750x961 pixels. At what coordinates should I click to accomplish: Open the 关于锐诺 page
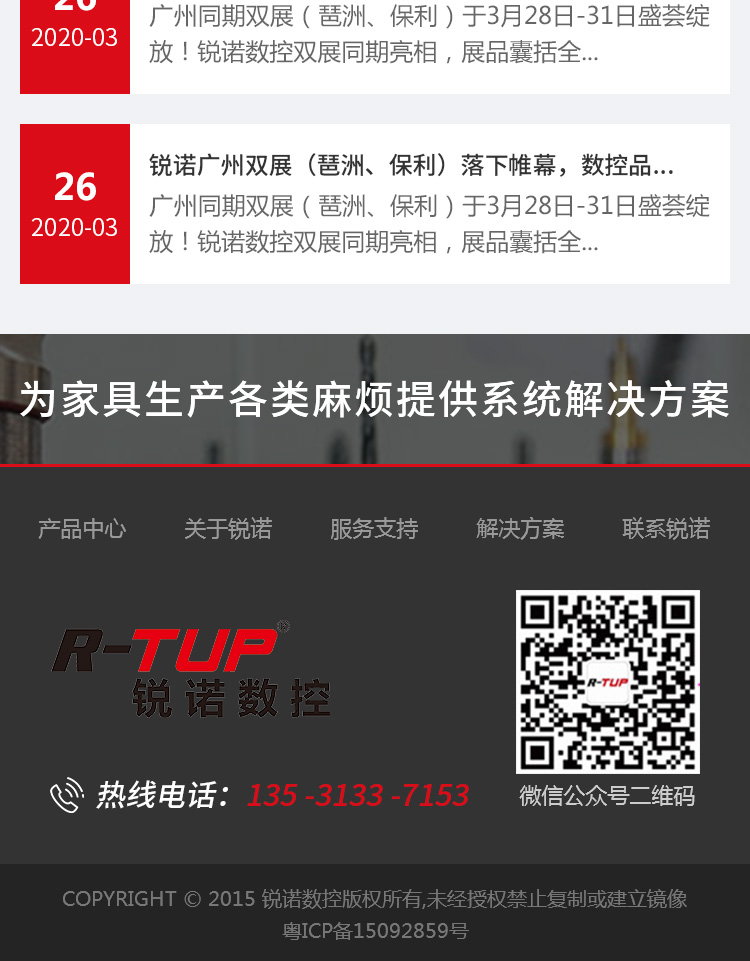228,528
